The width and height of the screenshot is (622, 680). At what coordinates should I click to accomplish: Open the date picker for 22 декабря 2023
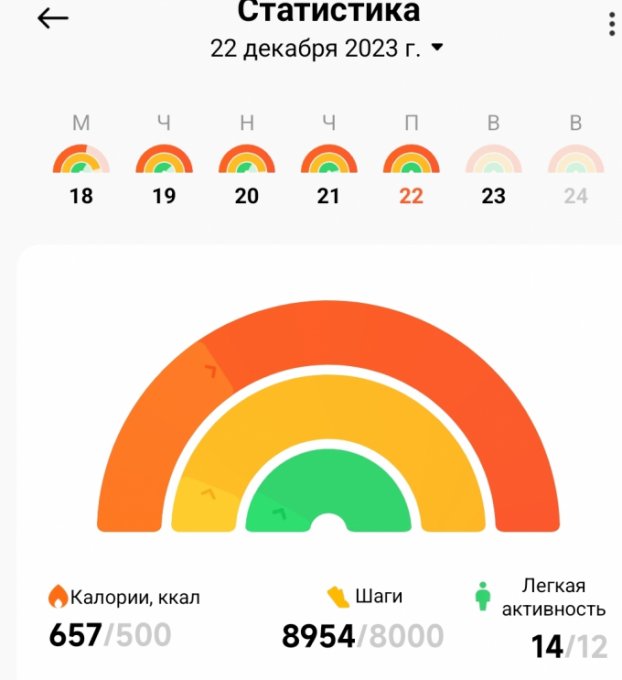tap(326, 48)
